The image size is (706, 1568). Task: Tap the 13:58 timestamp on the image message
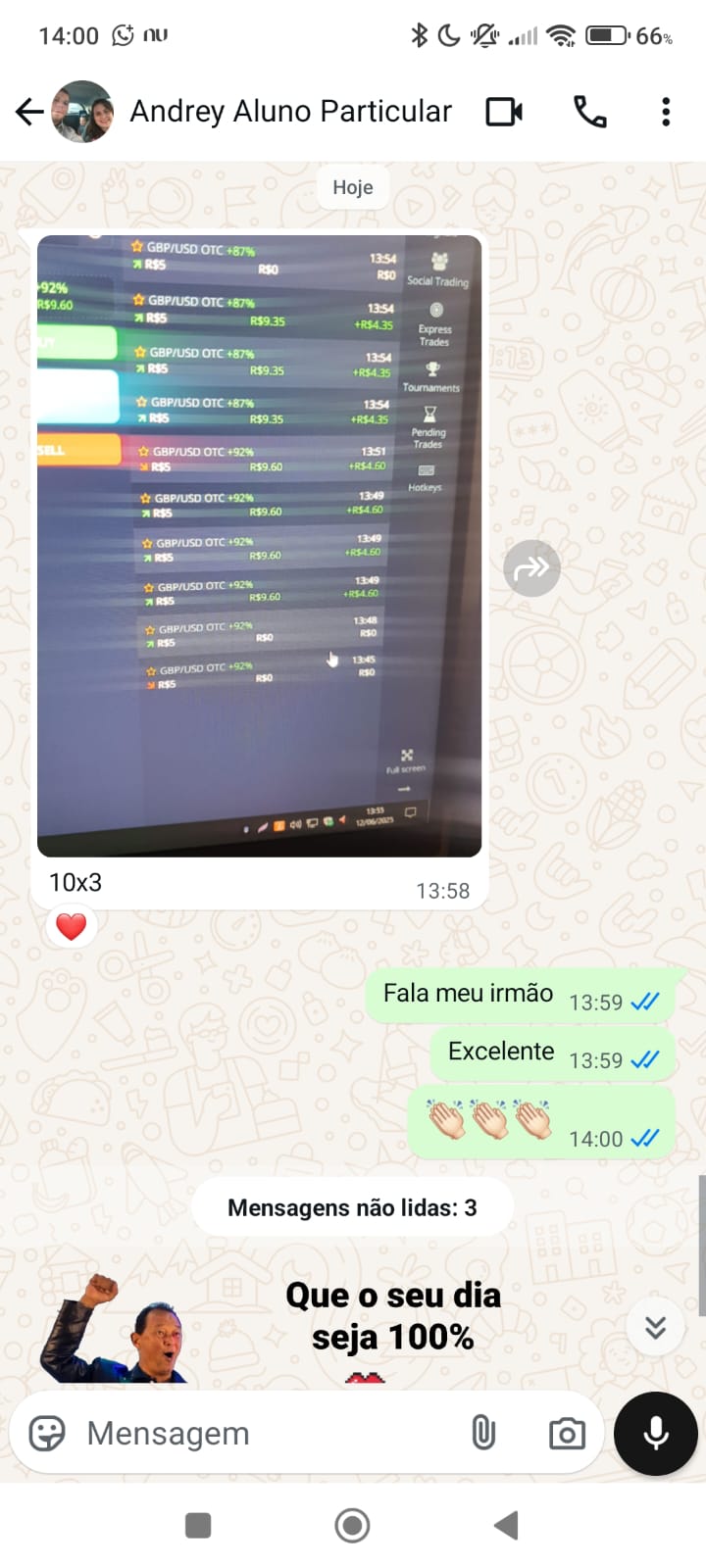[443, 890]
